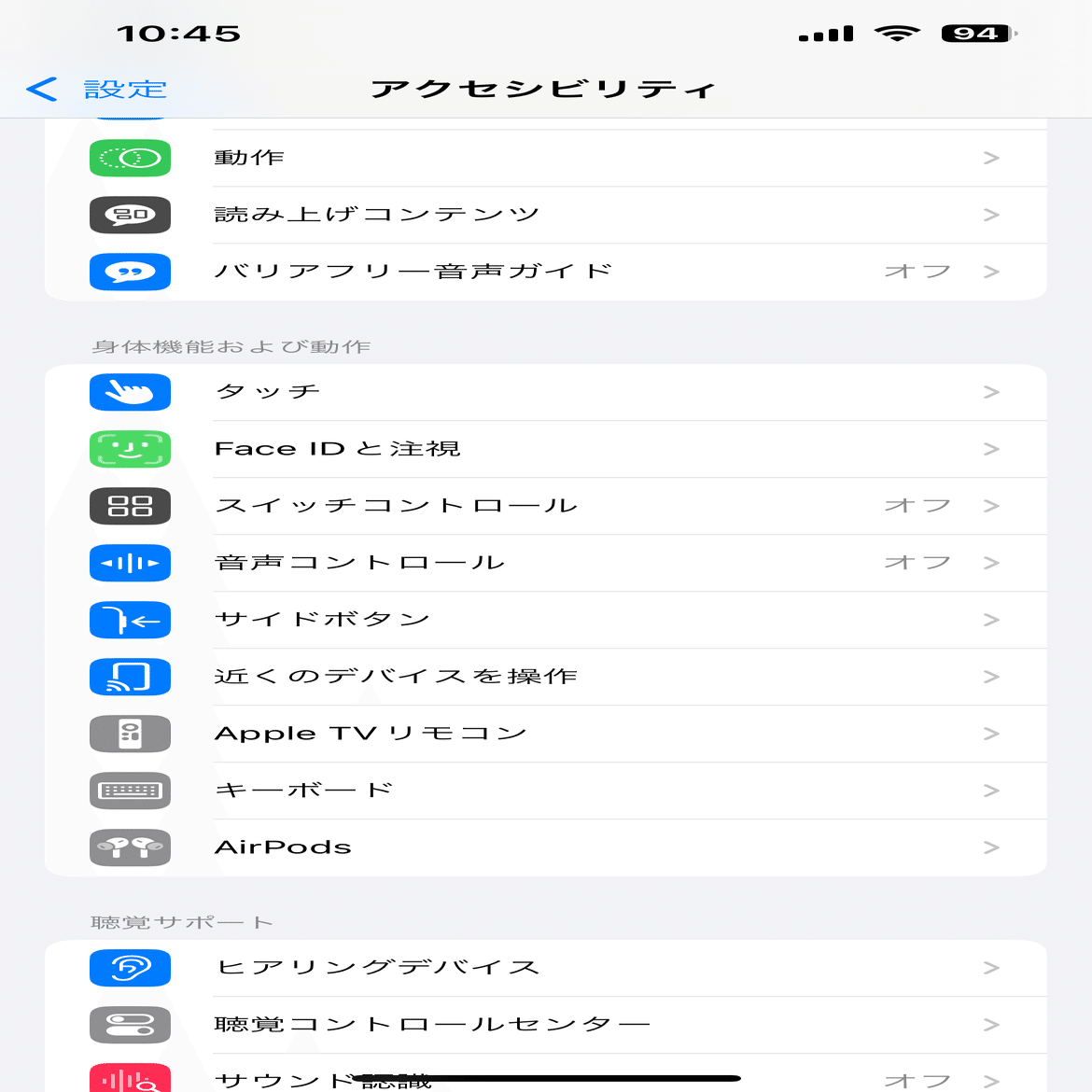Open Face ID と注視
The height and width of the screenshot is (1092, 1092).
click(x=545, y=449)
